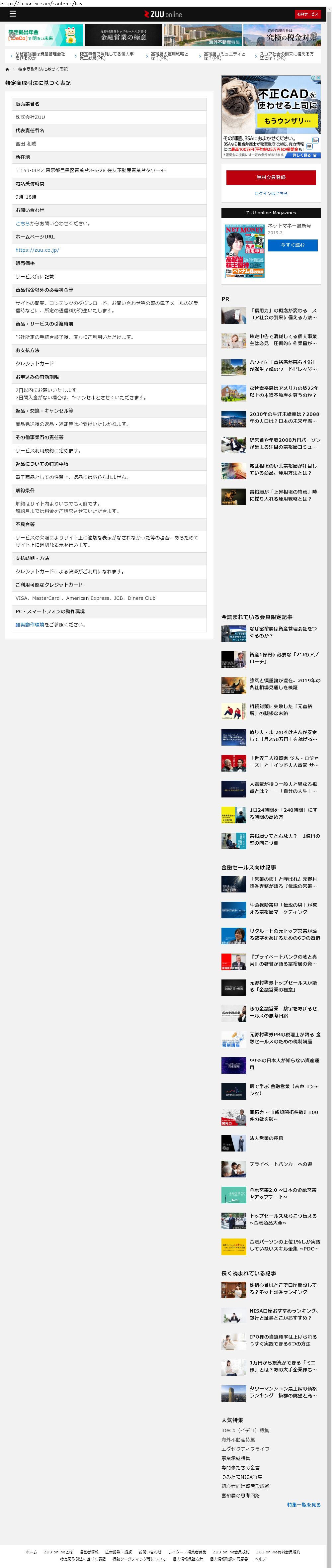Image resolution: width=332 pixels, height=1568 pixels.
Task: Open the iDeCo banner at top
Action: 44,35
